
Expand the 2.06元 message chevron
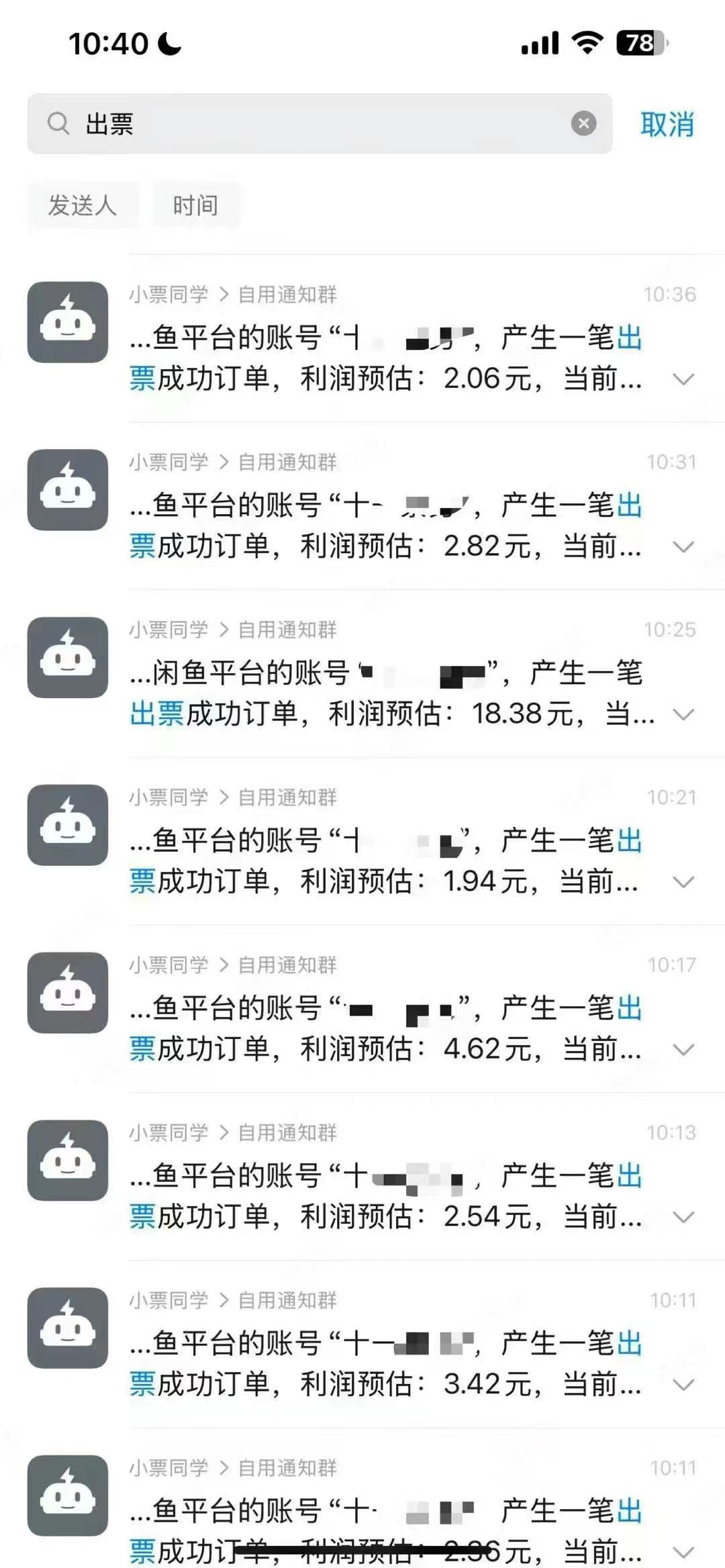tap(683, 380)
